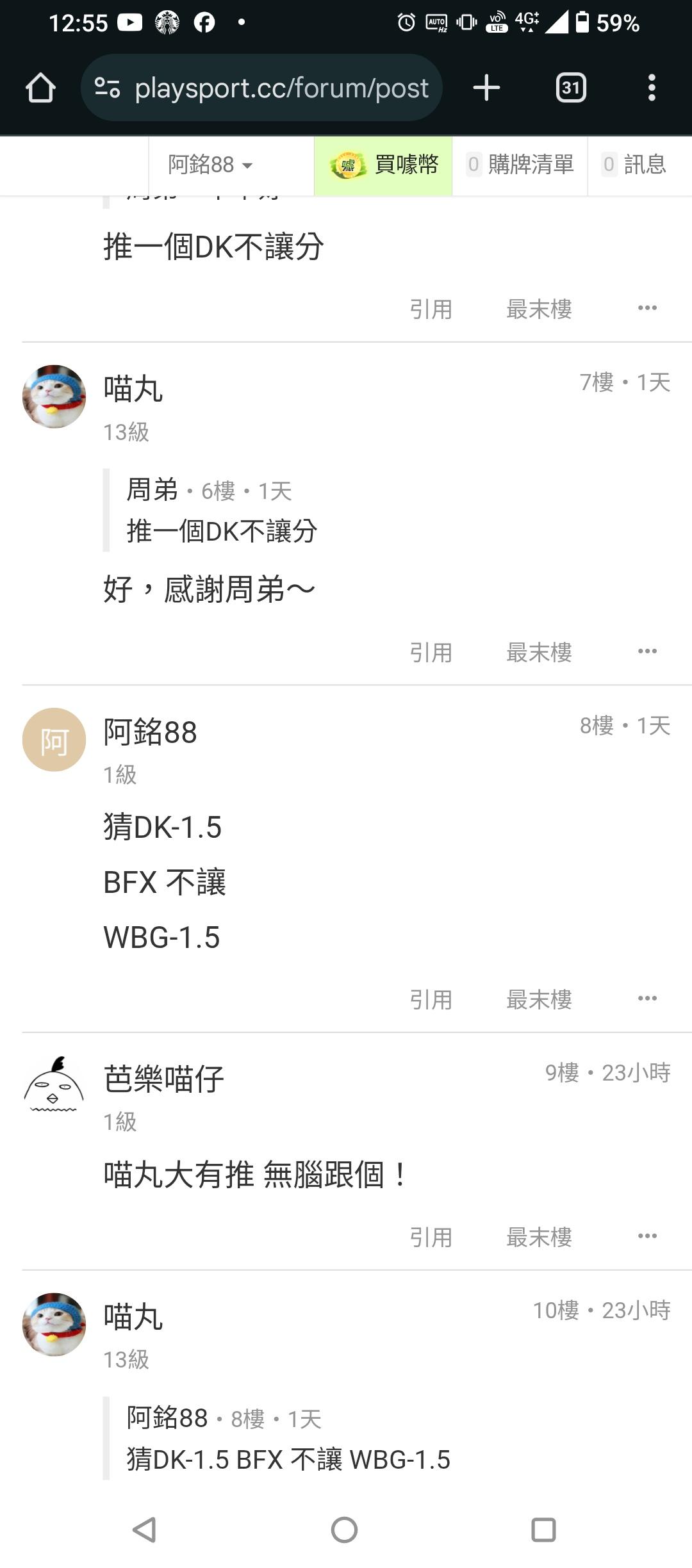This screenshot has height=1568, width=692.
Task: Open more options on 喵丸's 7樓 reply
Action: (x=647, y=651)
